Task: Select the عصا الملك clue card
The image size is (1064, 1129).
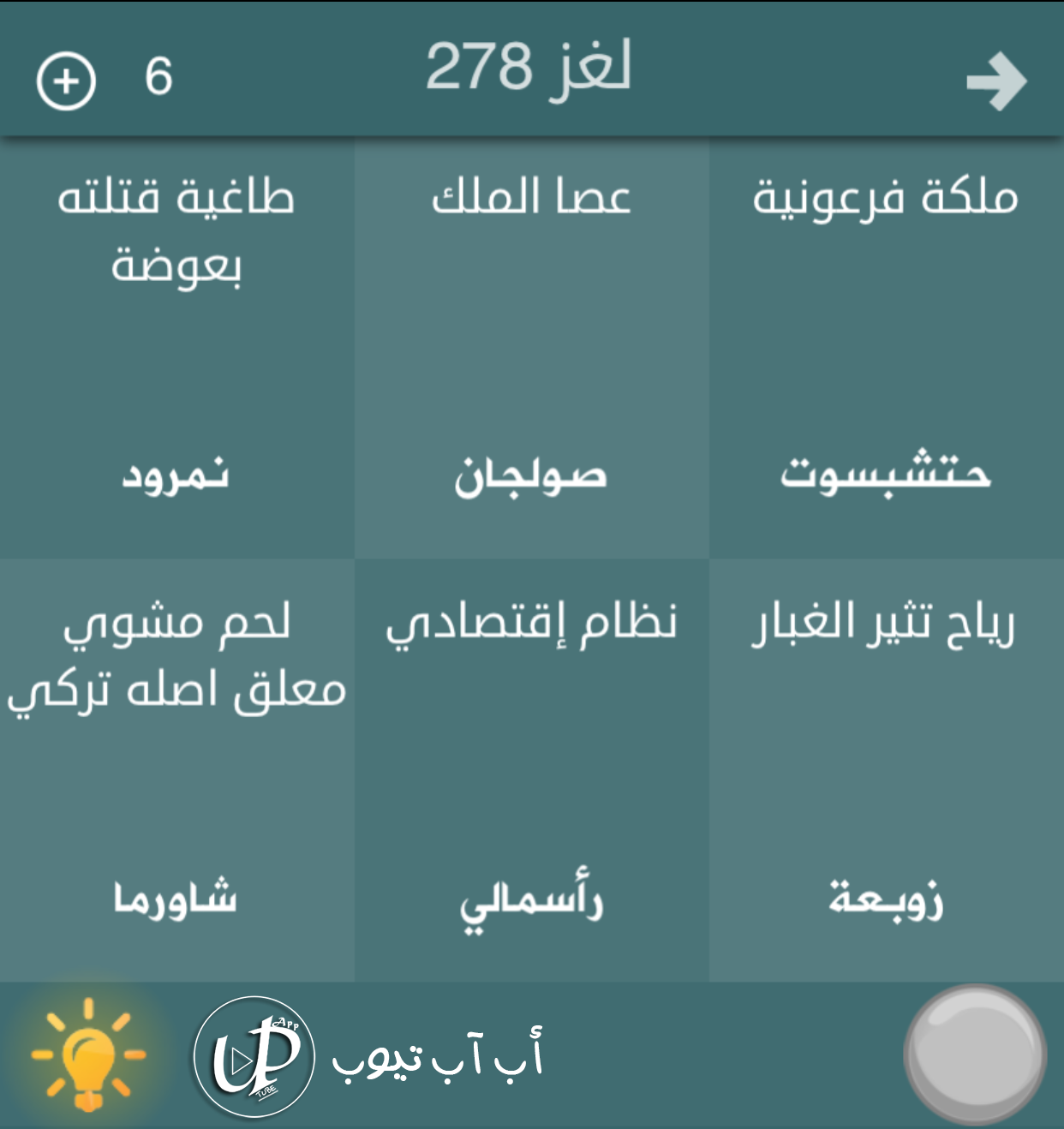Action: click(531, 348)
